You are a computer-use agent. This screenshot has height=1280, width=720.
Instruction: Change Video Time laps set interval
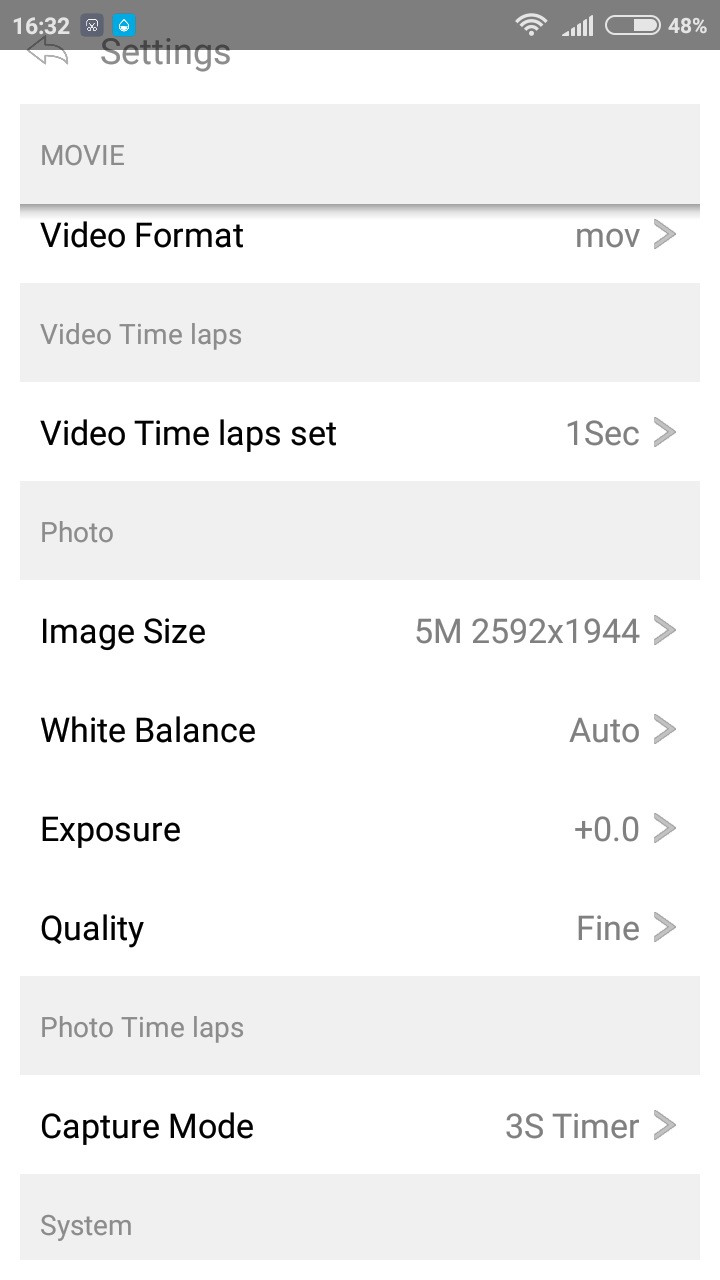coord(358,433)
